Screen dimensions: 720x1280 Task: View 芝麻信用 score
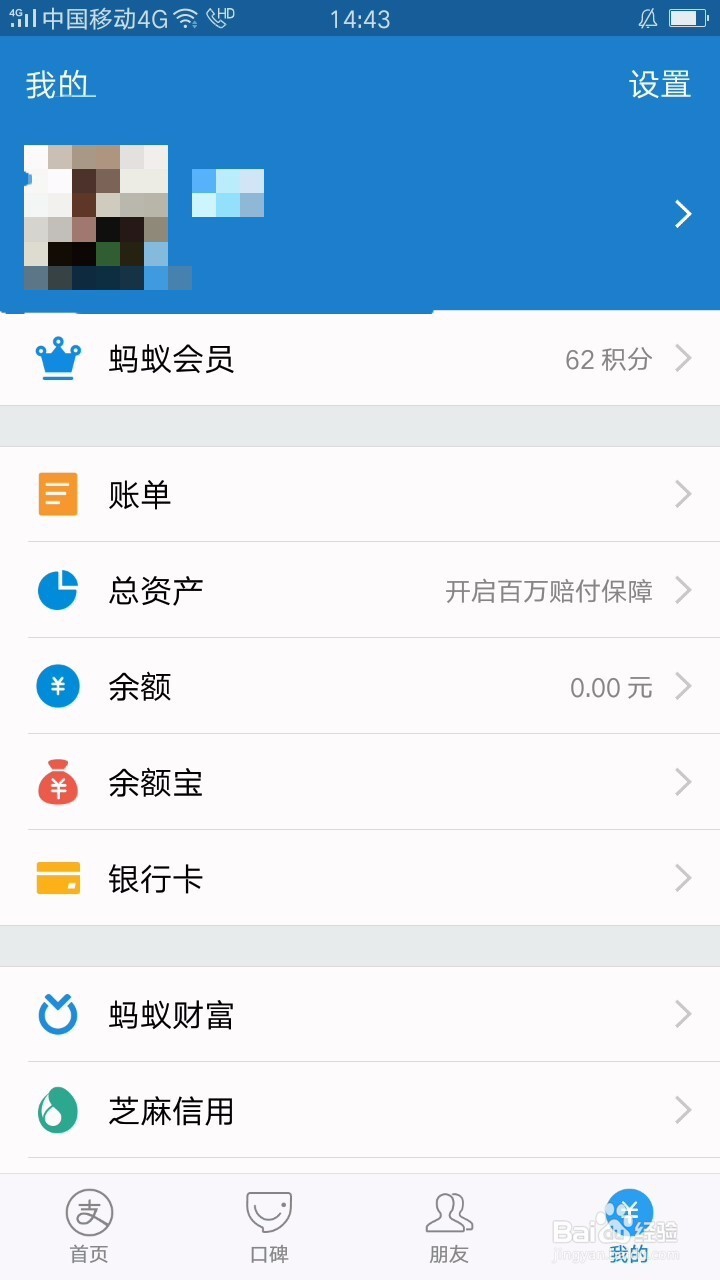pyautogui.click(x=360, y=1110)
